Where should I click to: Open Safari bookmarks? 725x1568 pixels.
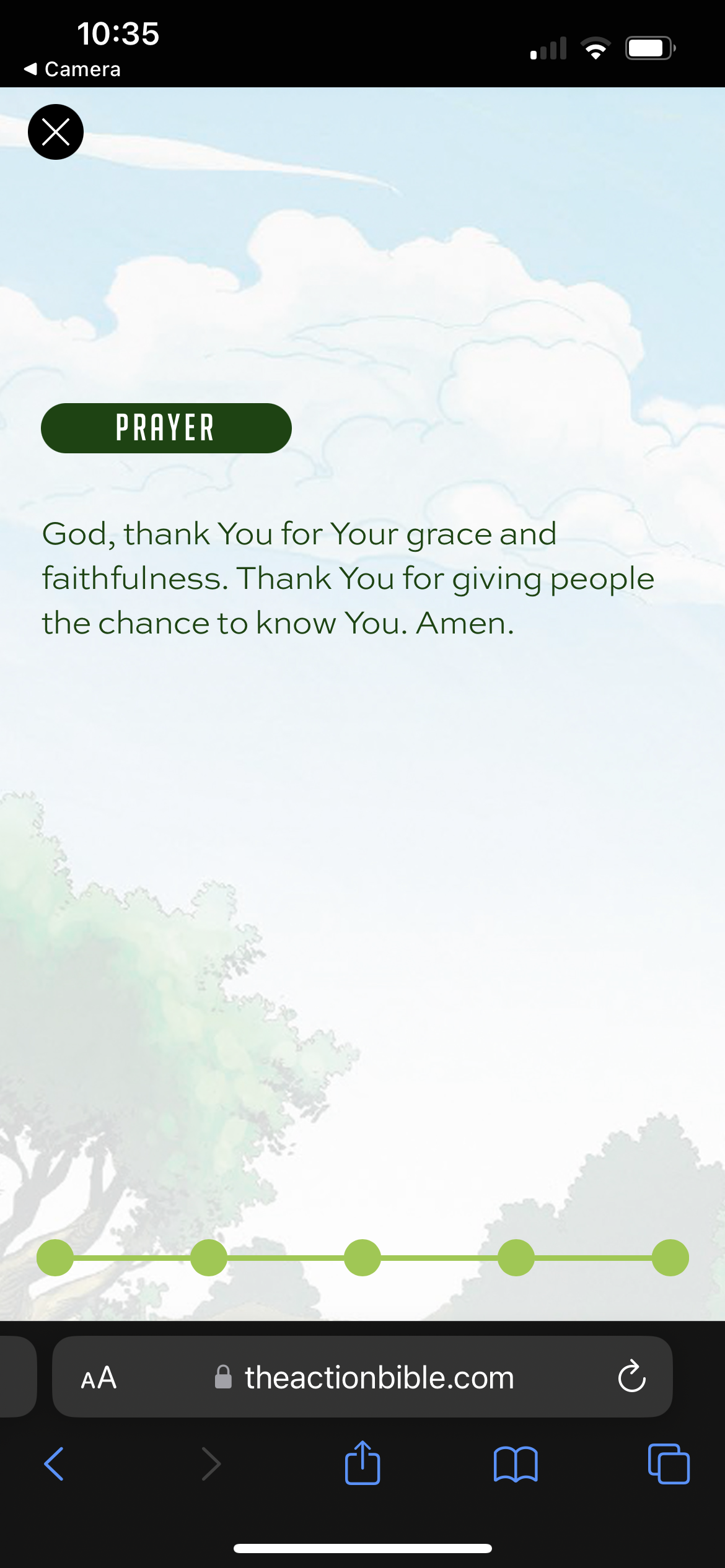pyautogui.click(x=516, y=1464)
